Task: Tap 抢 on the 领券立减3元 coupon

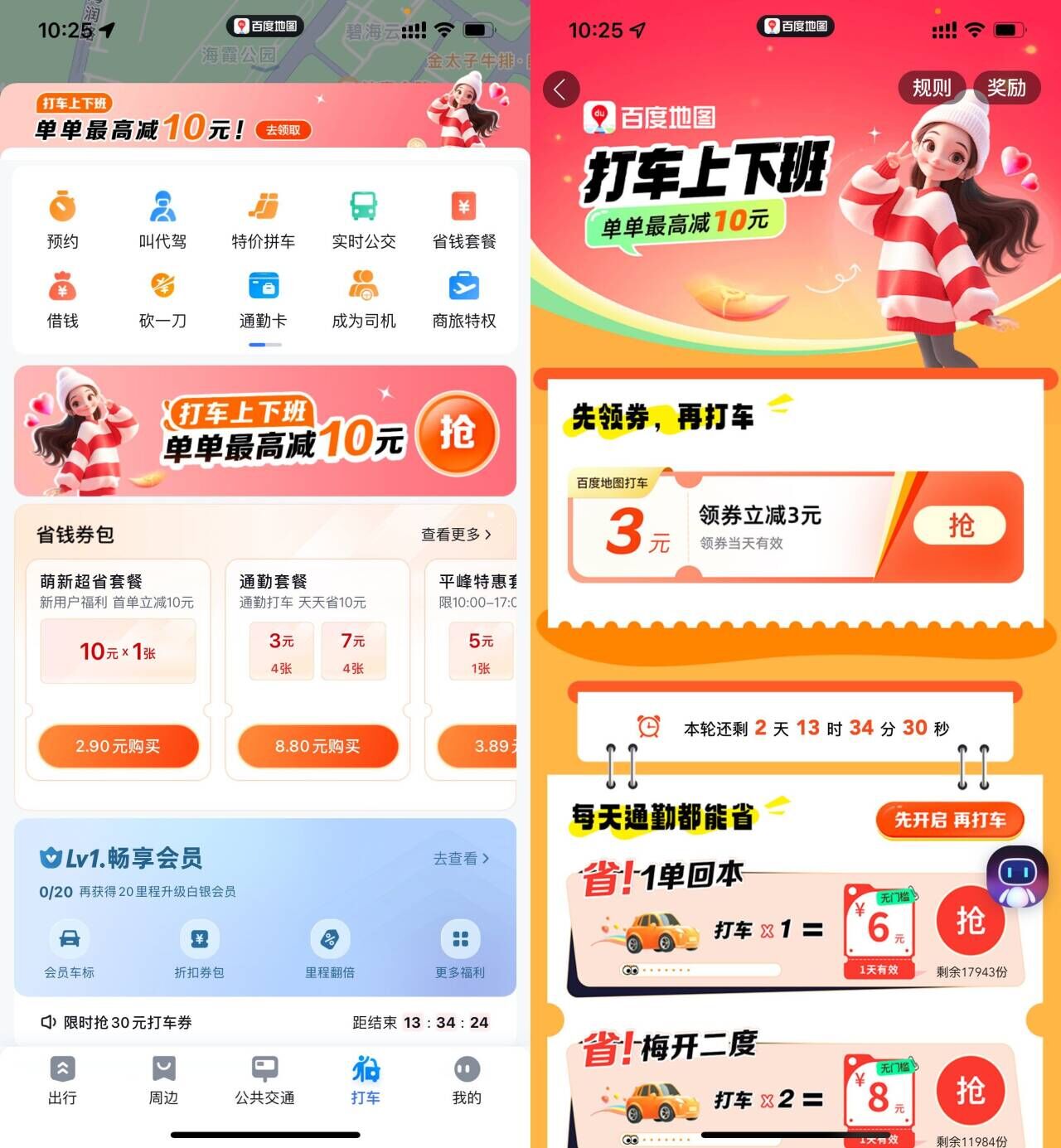Action: (x=960, y=526)
